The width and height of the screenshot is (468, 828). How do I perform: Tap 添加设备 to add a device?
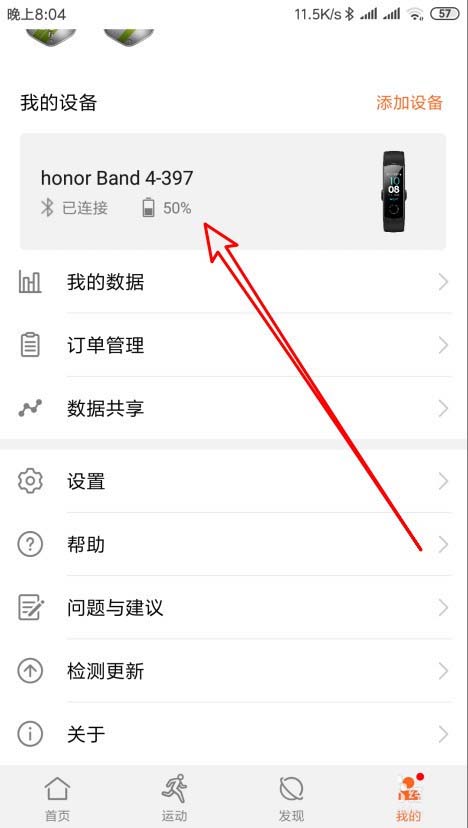click(409, 102)
